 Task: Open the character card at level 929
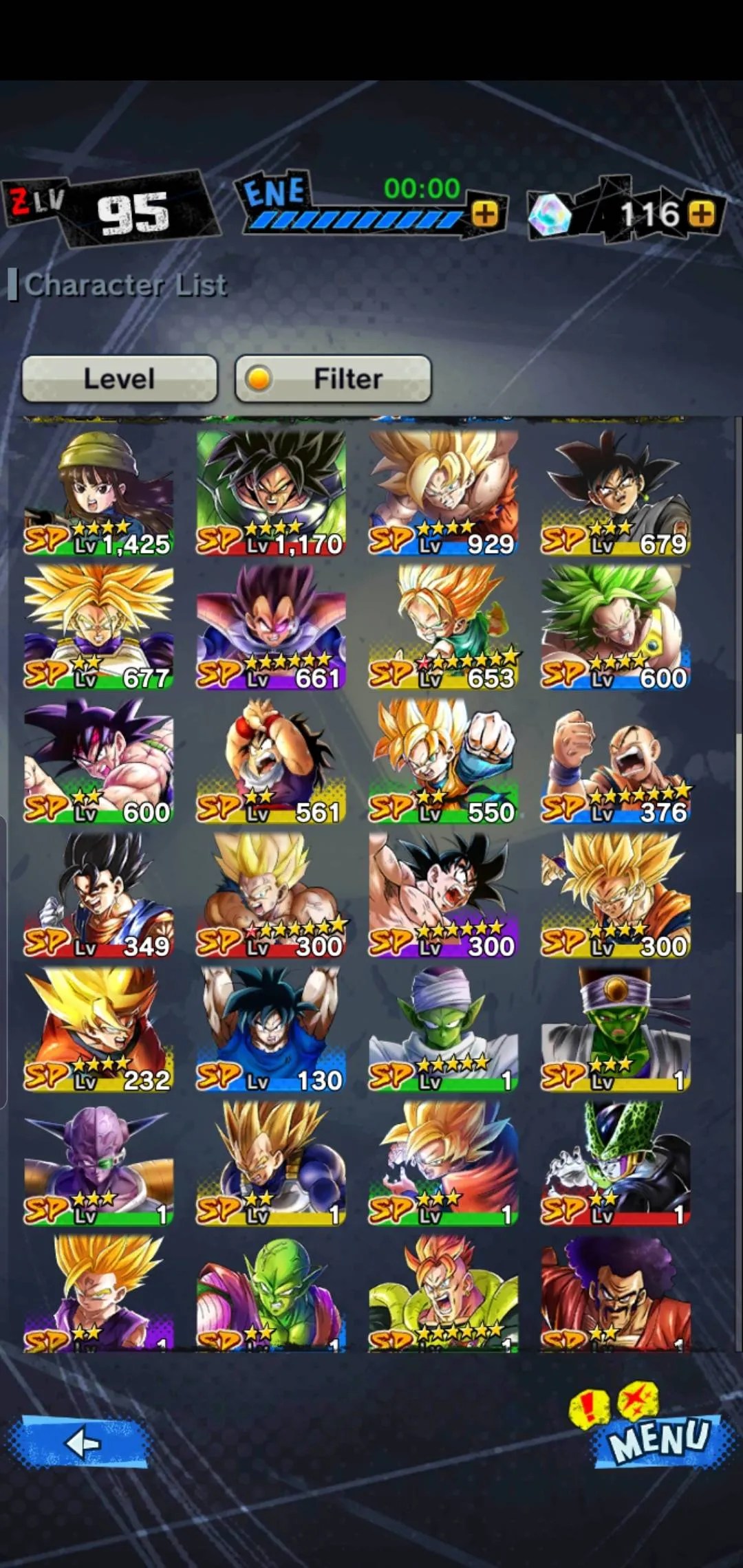click(443, 492)
